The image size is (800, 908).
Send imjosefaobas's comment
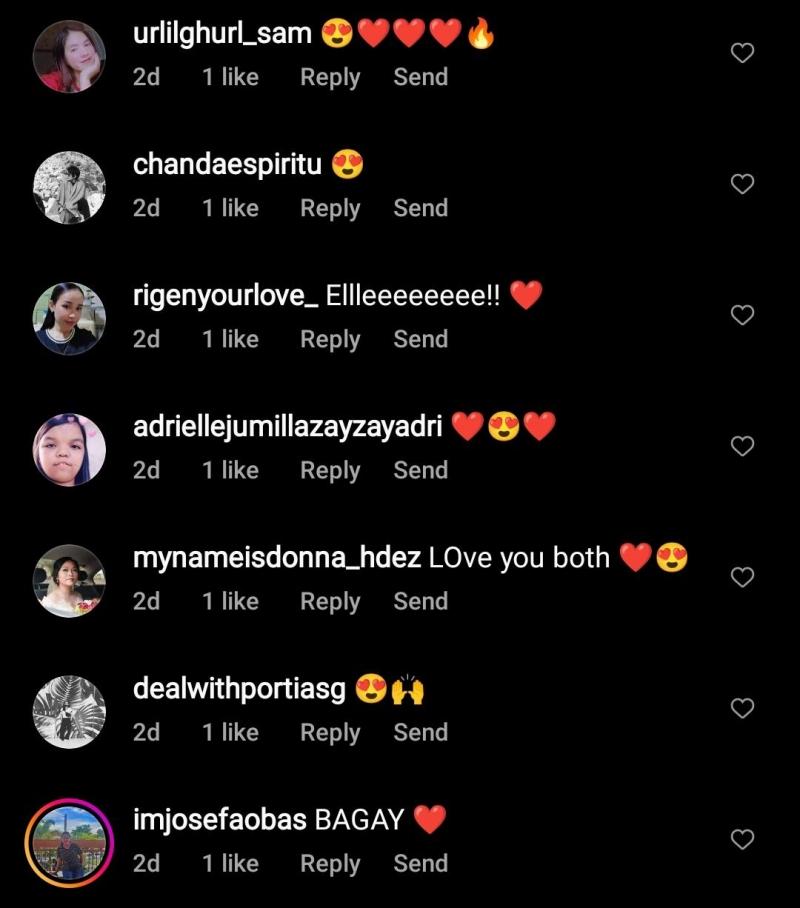(420, 863)
